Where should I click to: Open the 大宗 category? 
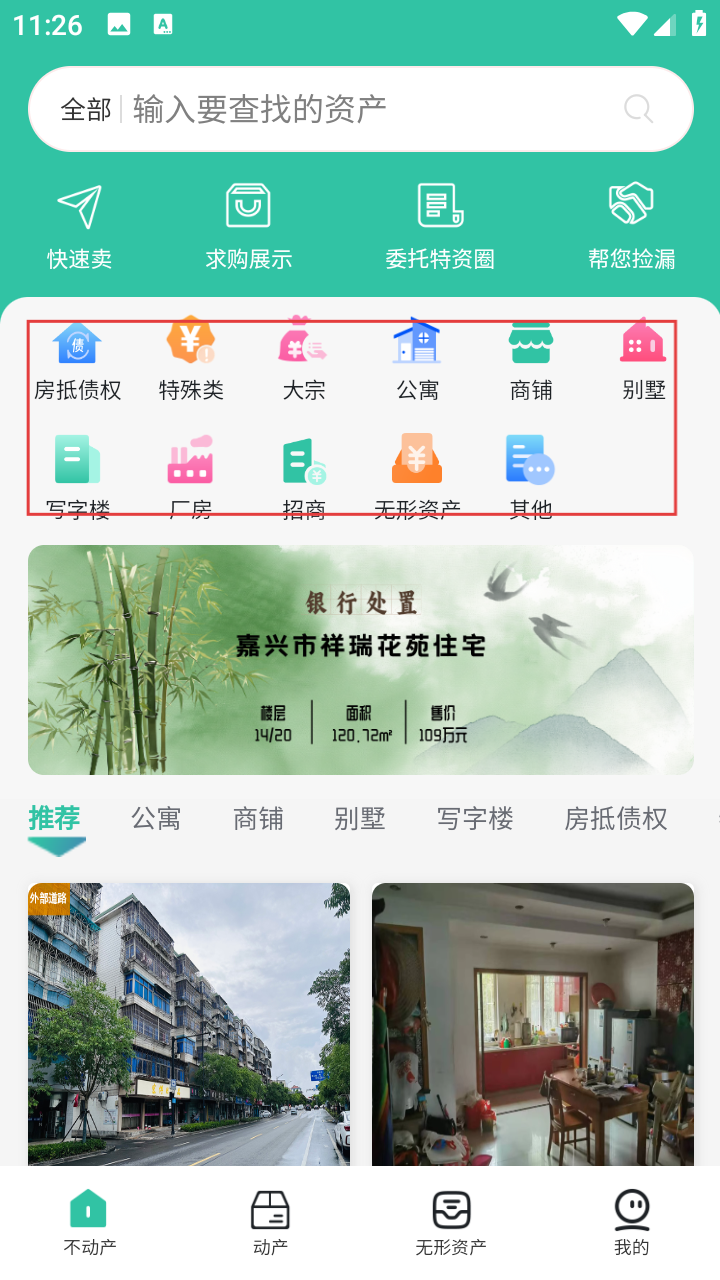click(304, 360)
